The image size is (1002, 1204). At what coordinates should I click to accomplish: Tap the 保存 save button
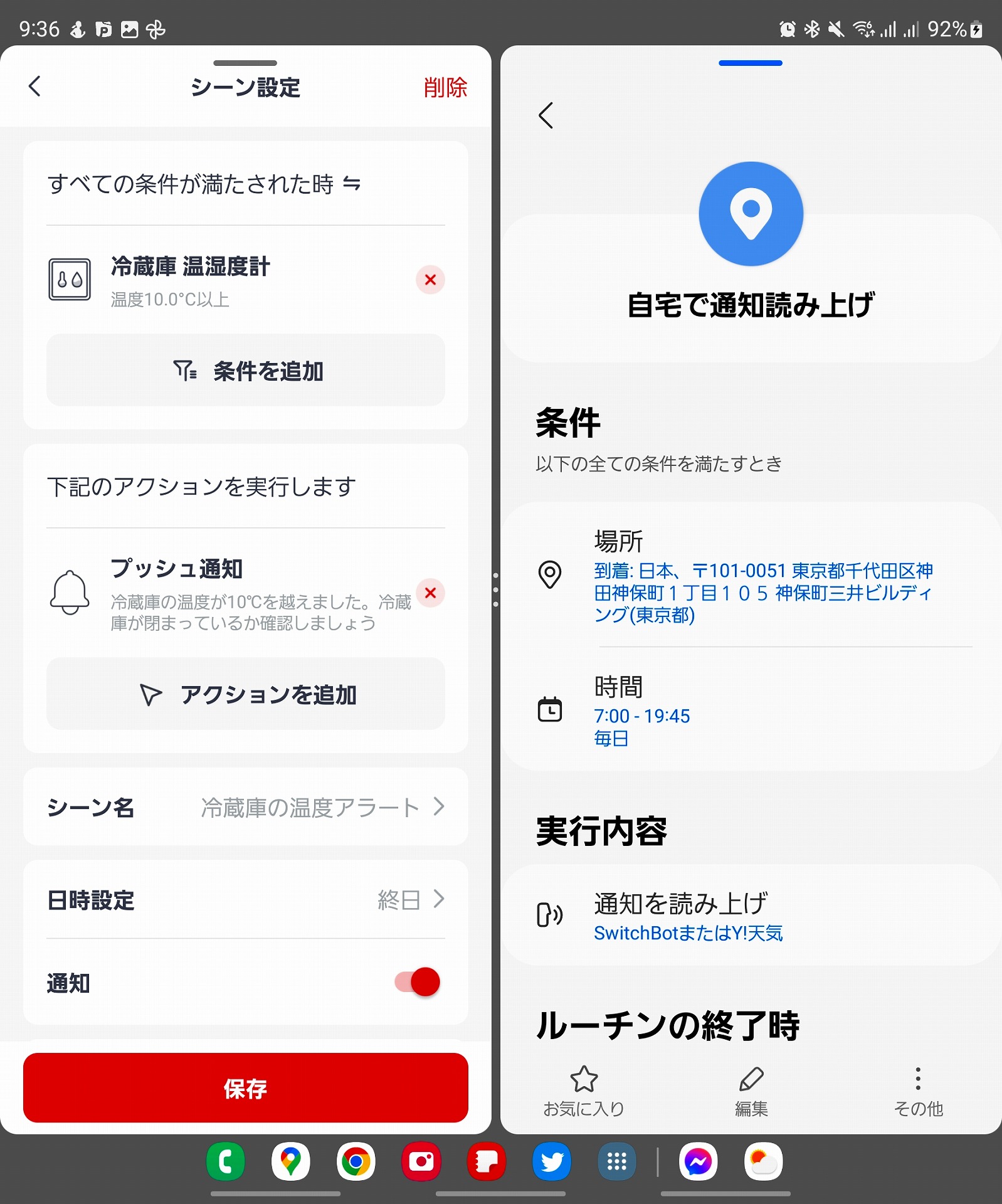pos(245,1089)
